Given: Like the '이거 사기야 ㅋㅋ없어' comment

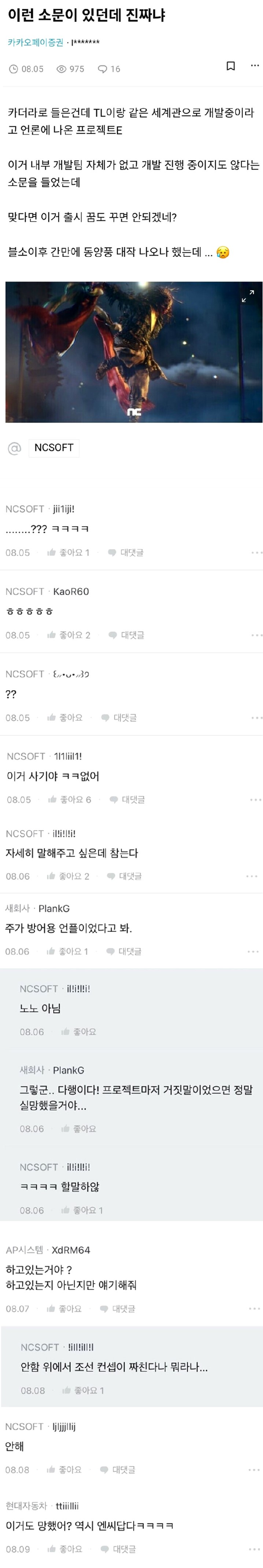Looking at the screenshot, I should coord(70,799).
